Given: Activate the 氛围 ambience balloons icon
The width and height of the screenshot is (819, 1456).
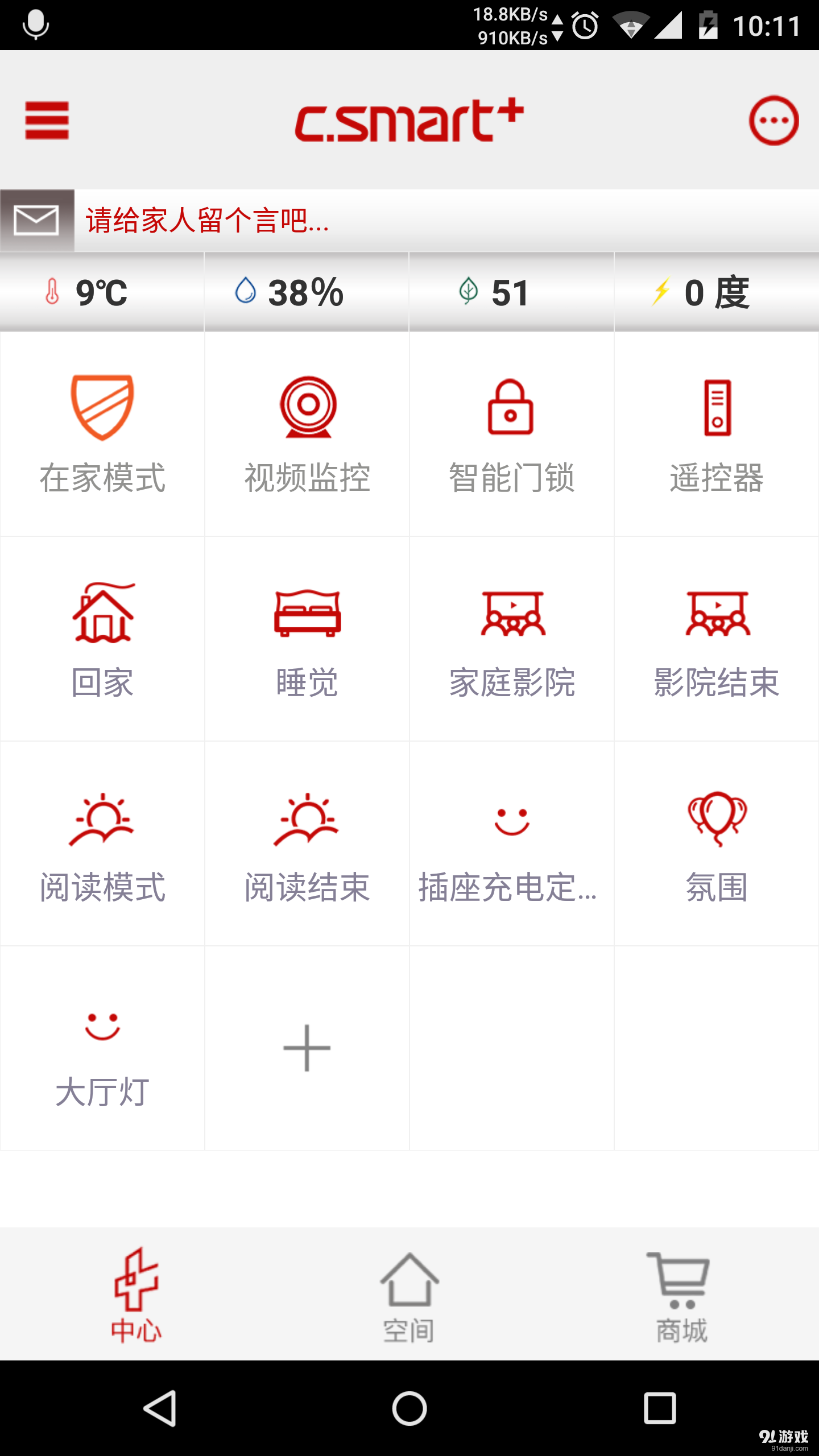Looking at the screenshot, I should click(716, 847).
